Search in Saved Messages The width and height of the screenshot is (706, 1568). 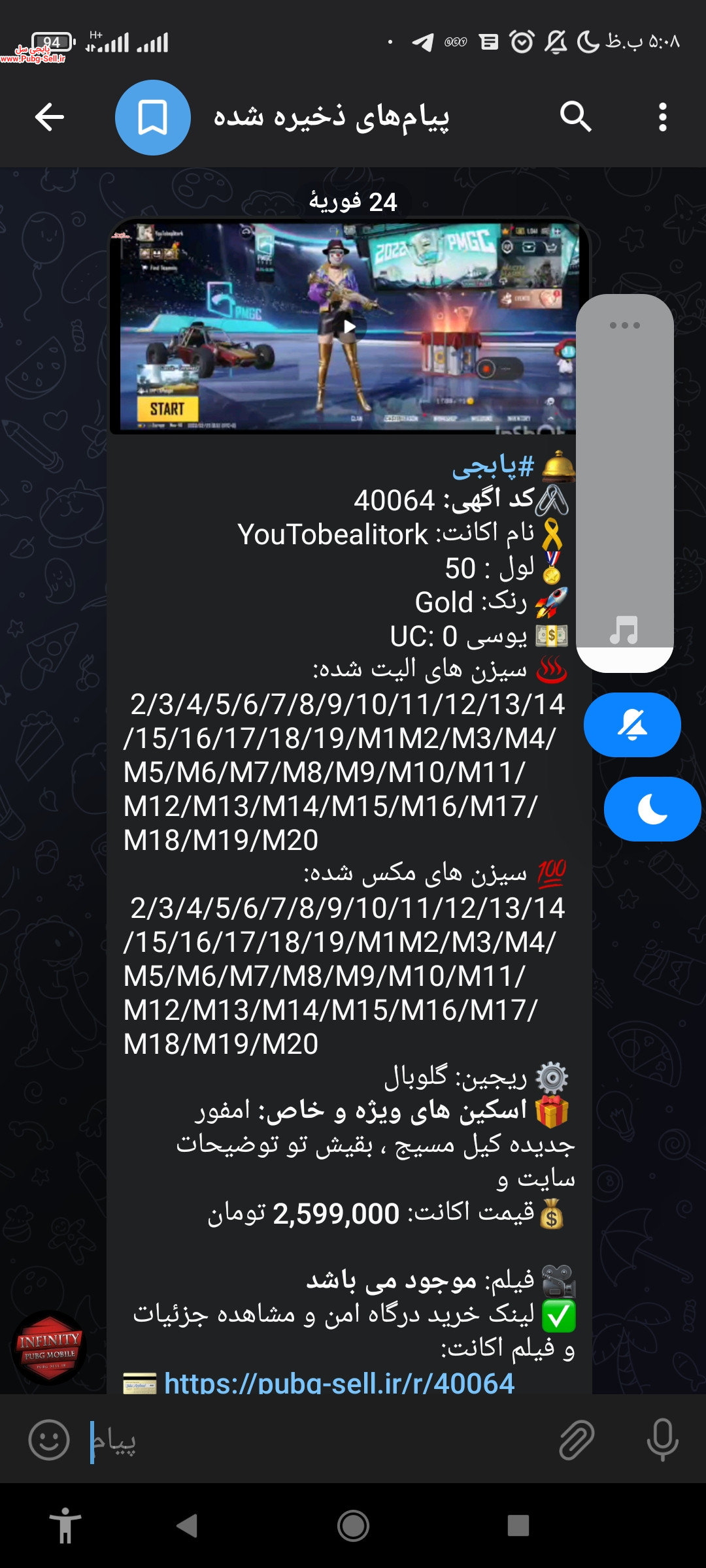575,117
